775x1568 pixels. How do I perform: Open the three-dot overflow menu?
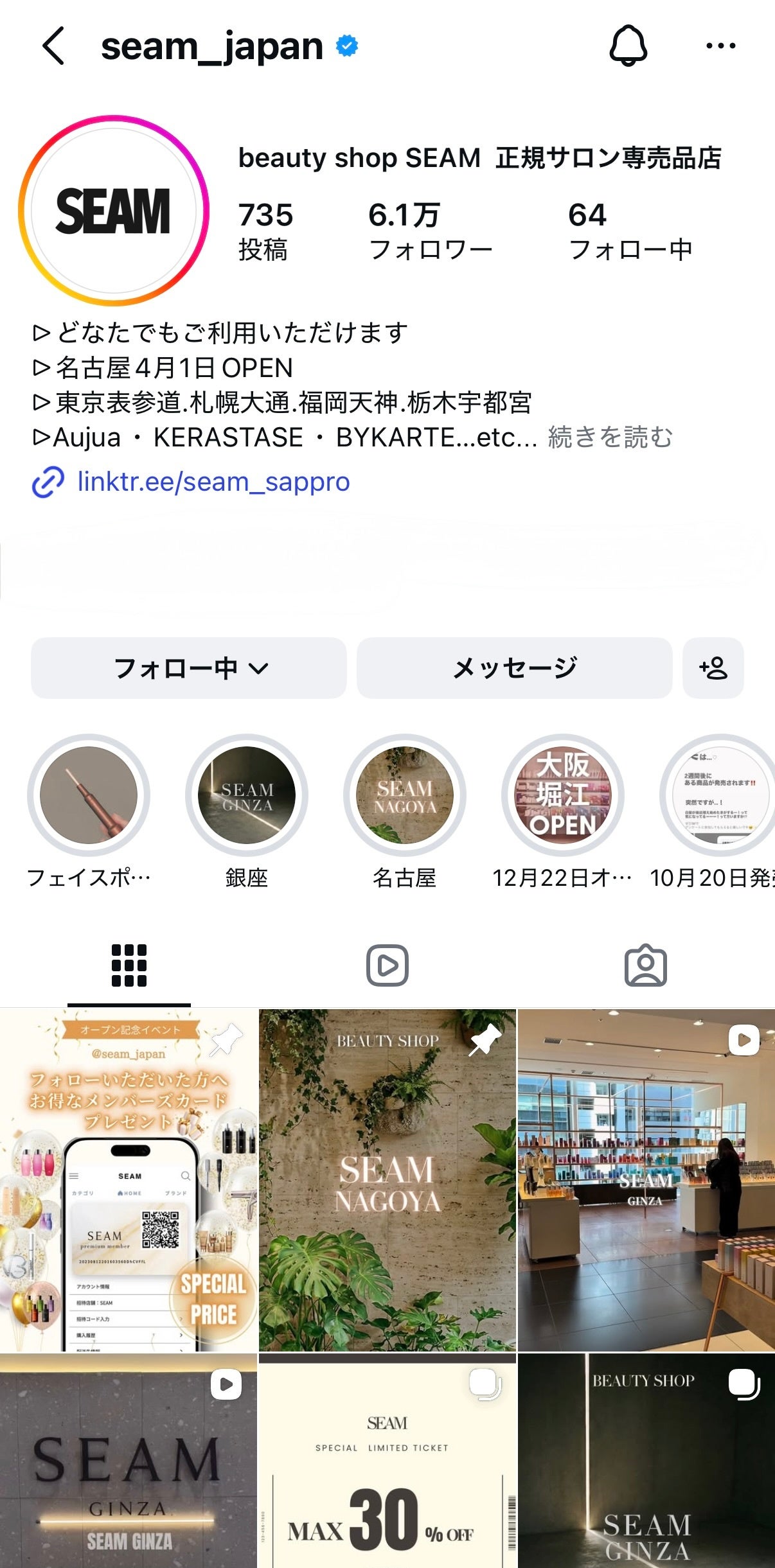[720, 46]
